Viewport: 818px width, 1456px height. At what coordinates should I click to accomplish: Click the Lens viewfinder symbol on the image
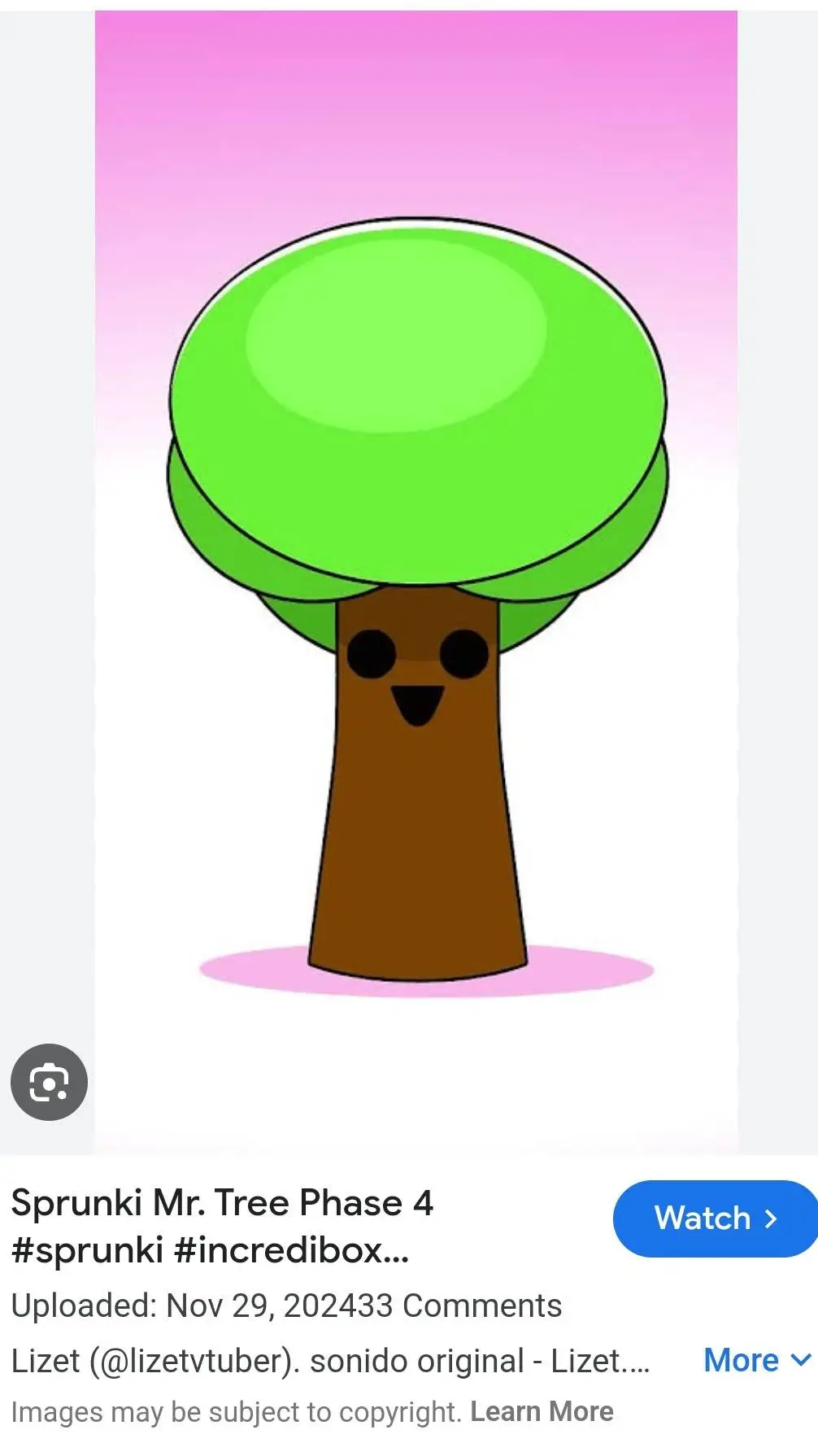pos(49,1082)
